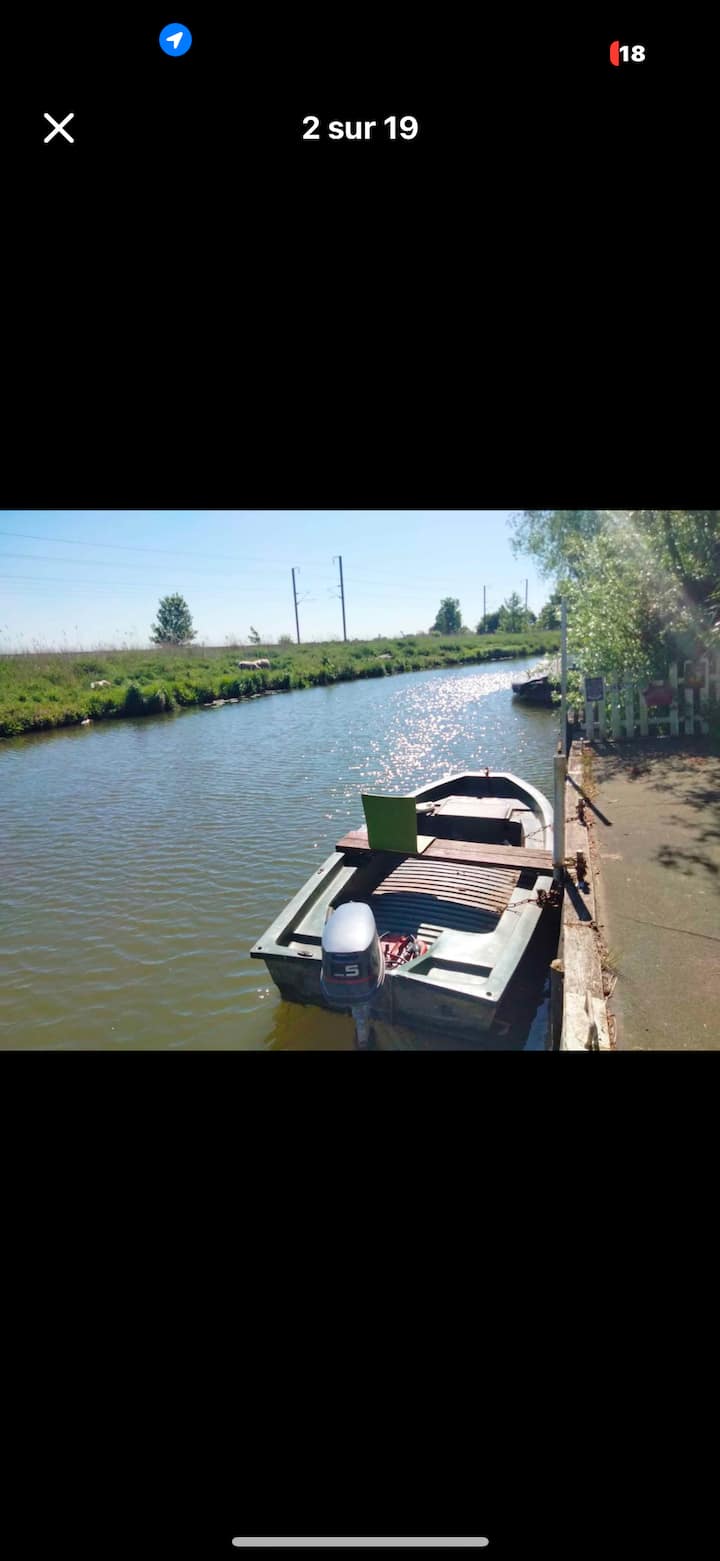Tap the boat photo to toggle fullscreen
720x1561 pixels.
[360, 780]
